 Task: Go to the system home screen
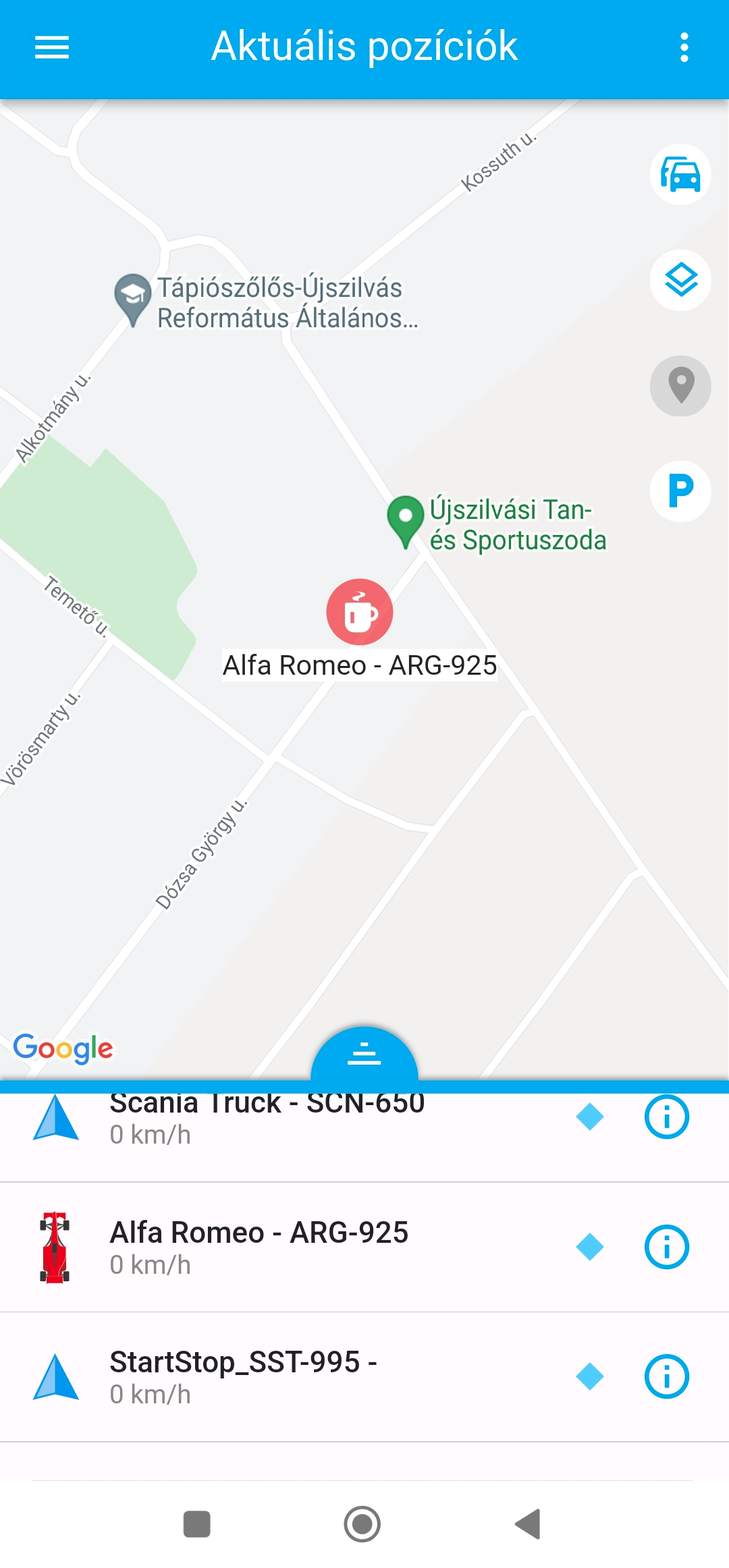(x=362, y=1524)
